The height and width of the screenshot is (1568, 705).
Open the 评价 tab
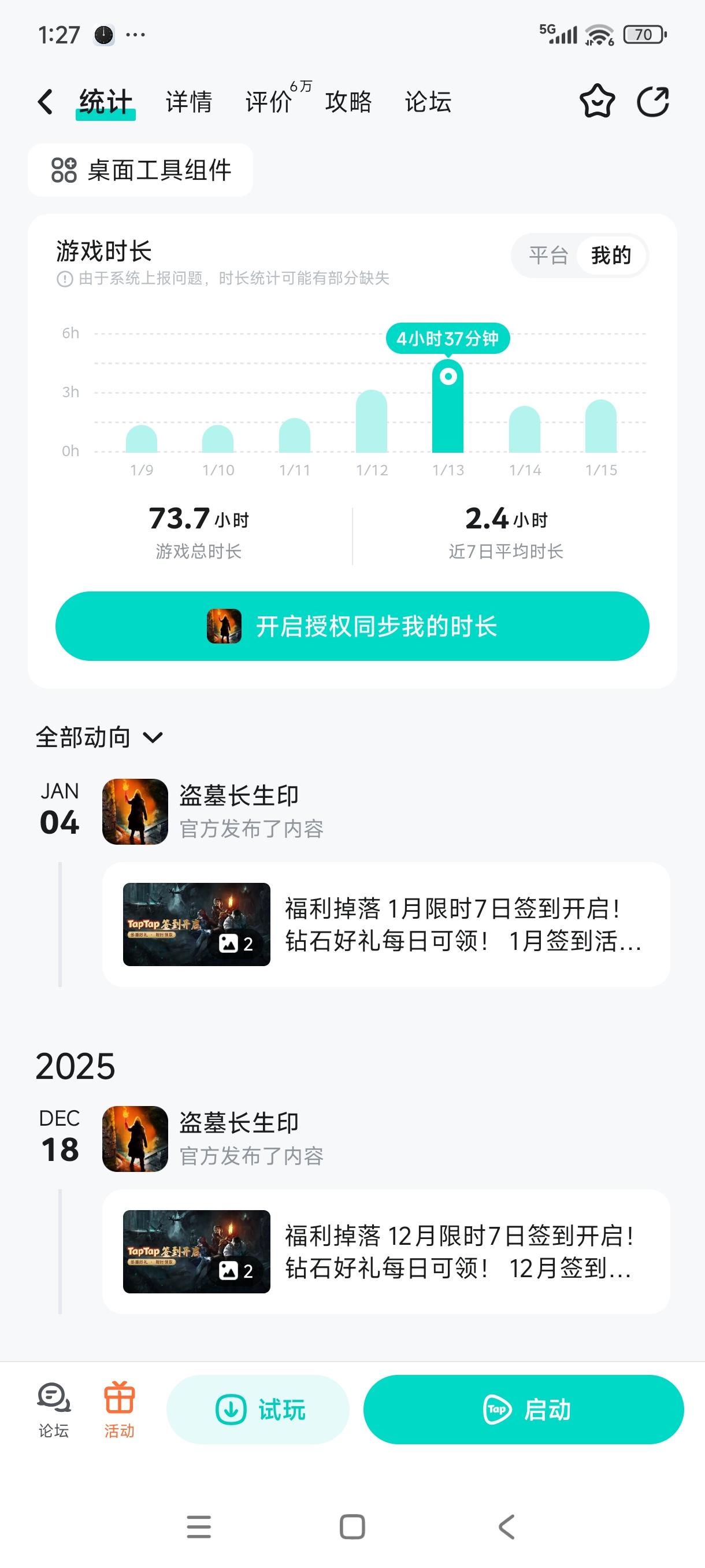tap(269, 102)
